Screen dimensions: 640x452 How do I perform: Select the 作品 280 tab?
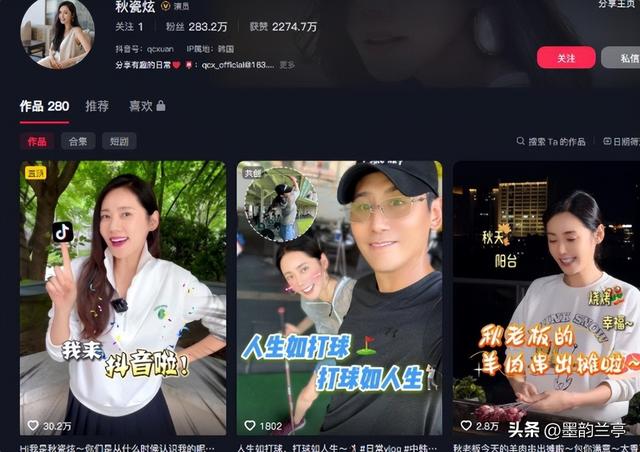click(x=44, y=105)
